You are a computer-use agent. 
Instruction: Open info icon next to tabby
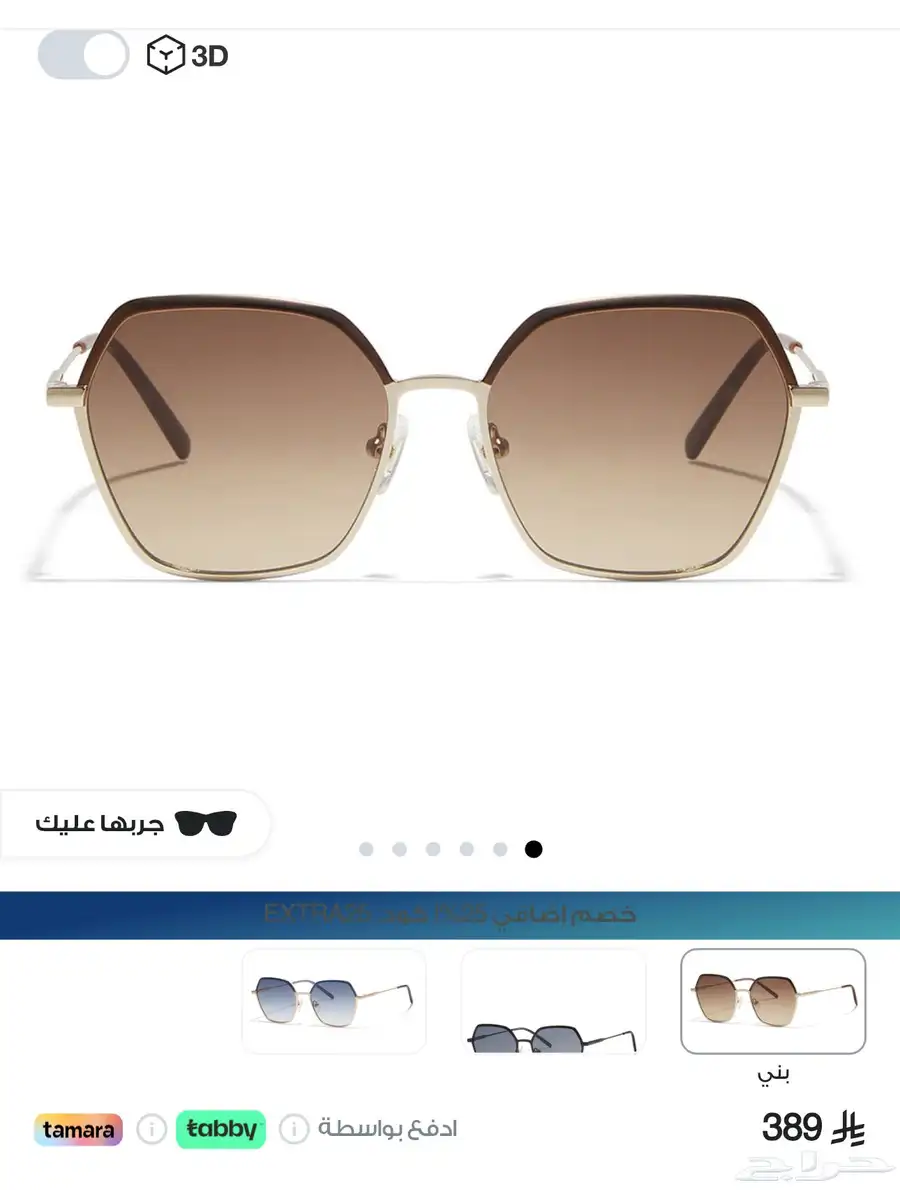(x=293, y=1130)
